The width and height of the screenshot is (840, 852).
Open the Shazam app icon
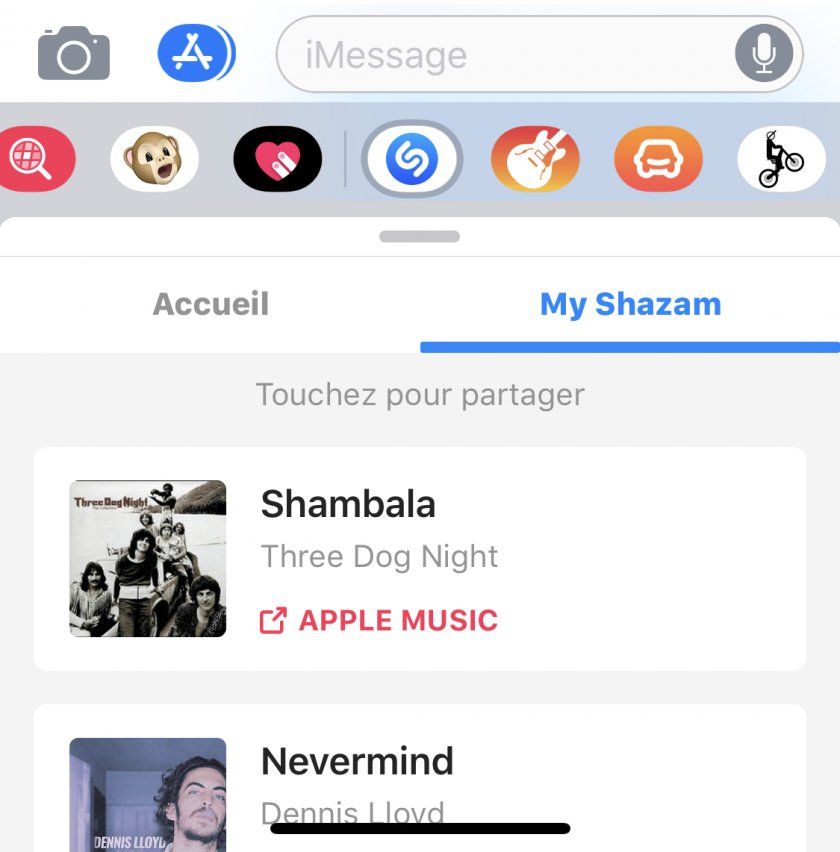click(412, 157)
